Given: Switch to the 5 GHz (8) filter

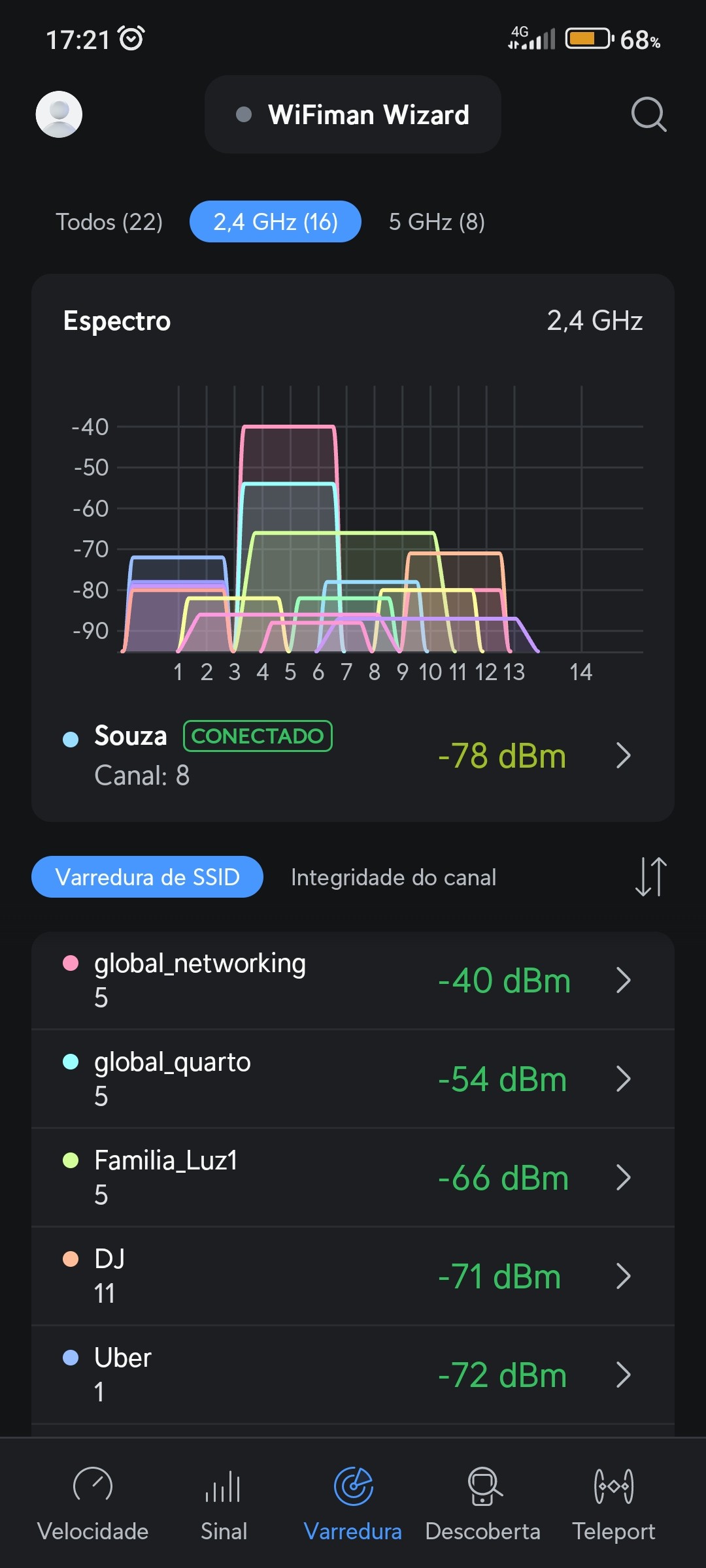Looking at the screenshot, I should click(x=437, y=222).
